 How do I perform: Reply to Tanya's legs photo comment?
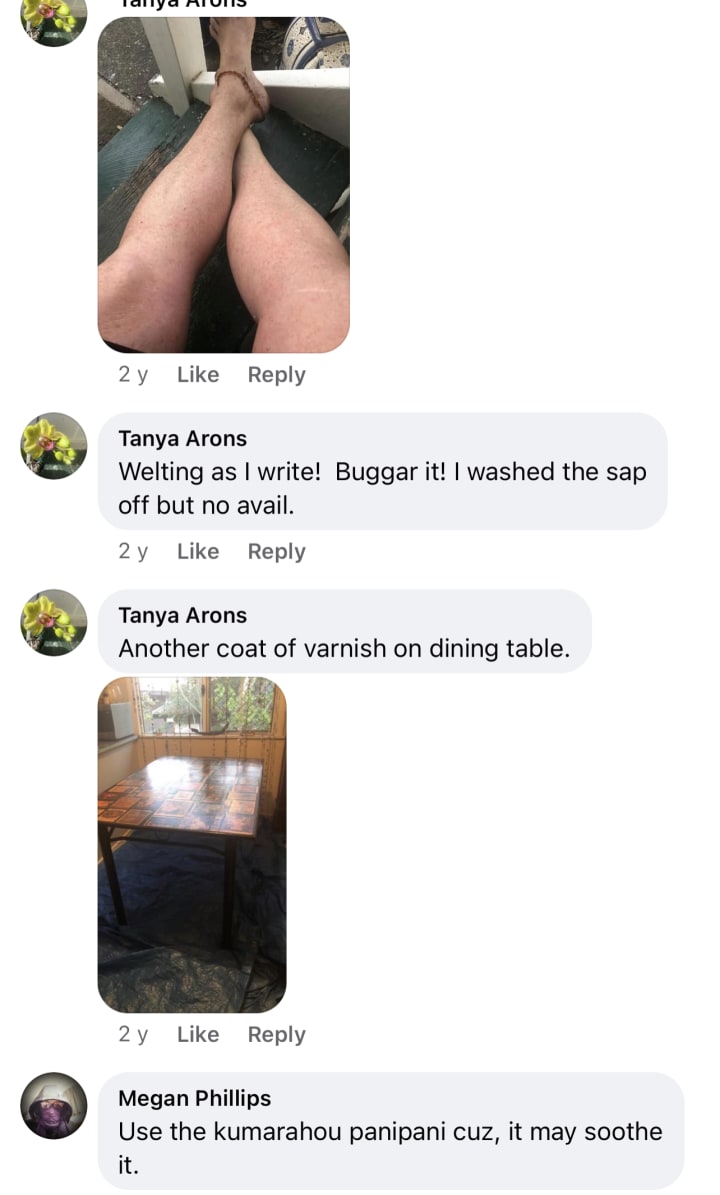click(276, 375)
